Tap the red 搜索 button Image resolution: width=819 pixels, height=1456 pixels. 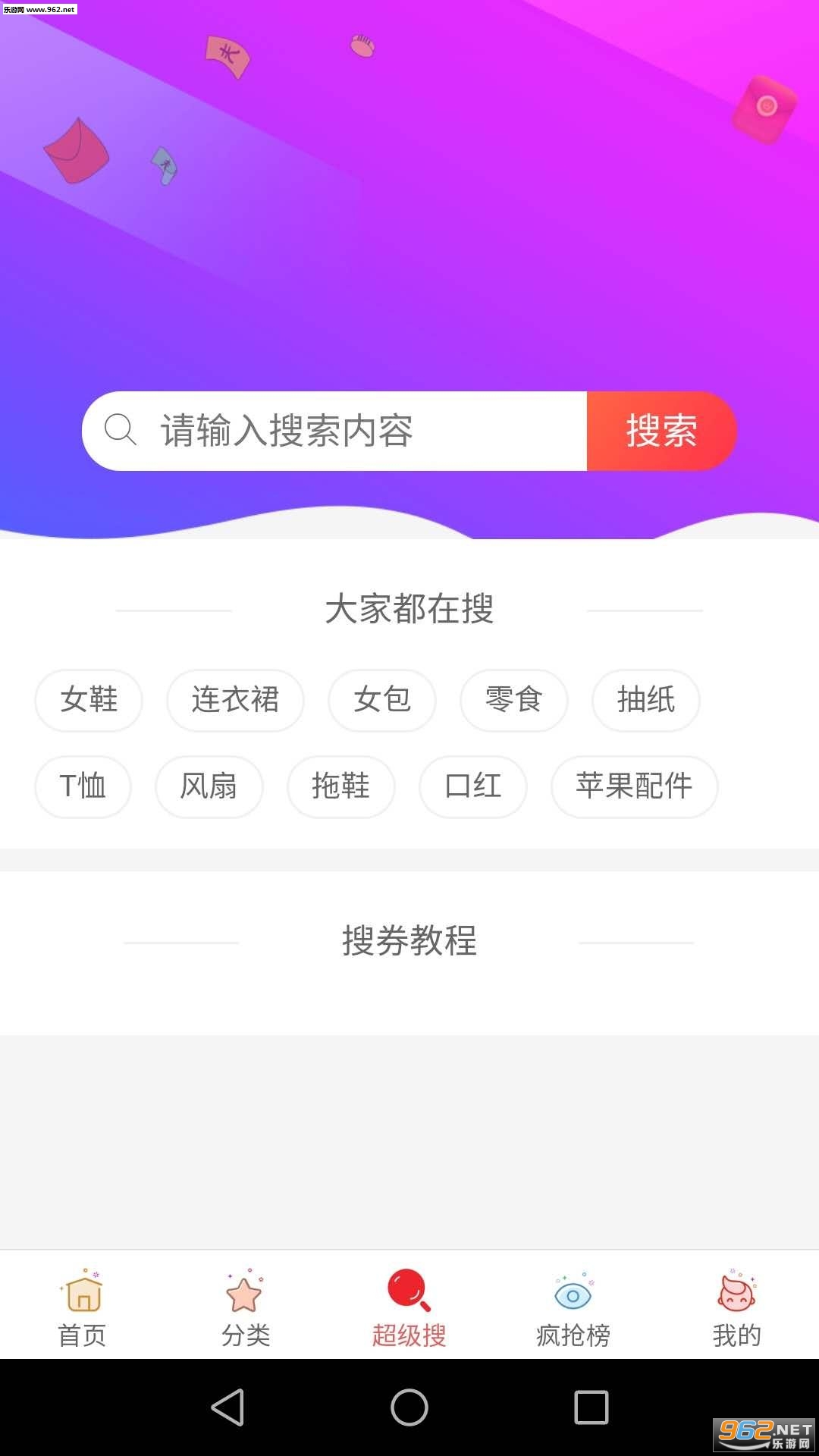(x=661, y=431)
